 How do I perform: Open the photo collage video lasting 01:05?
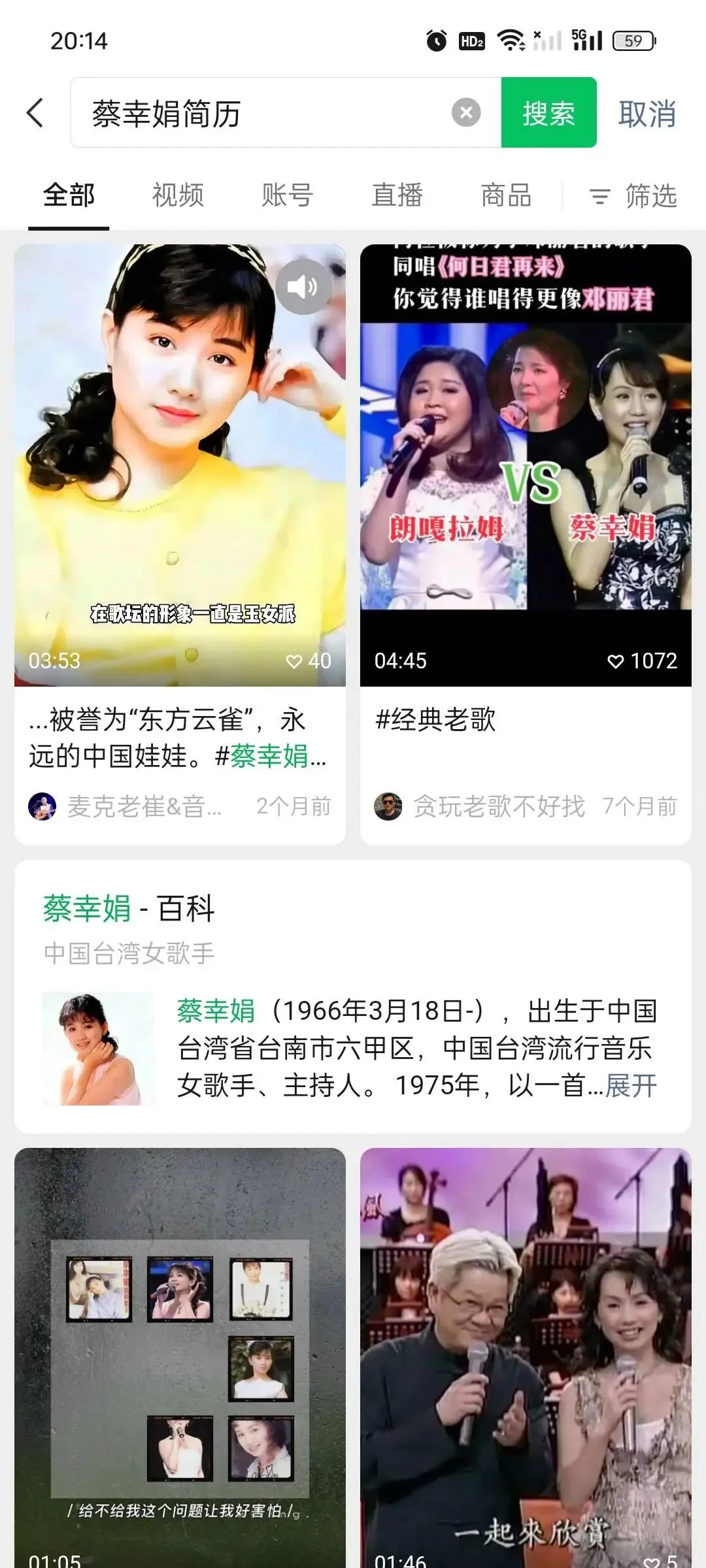(180, 1359)
